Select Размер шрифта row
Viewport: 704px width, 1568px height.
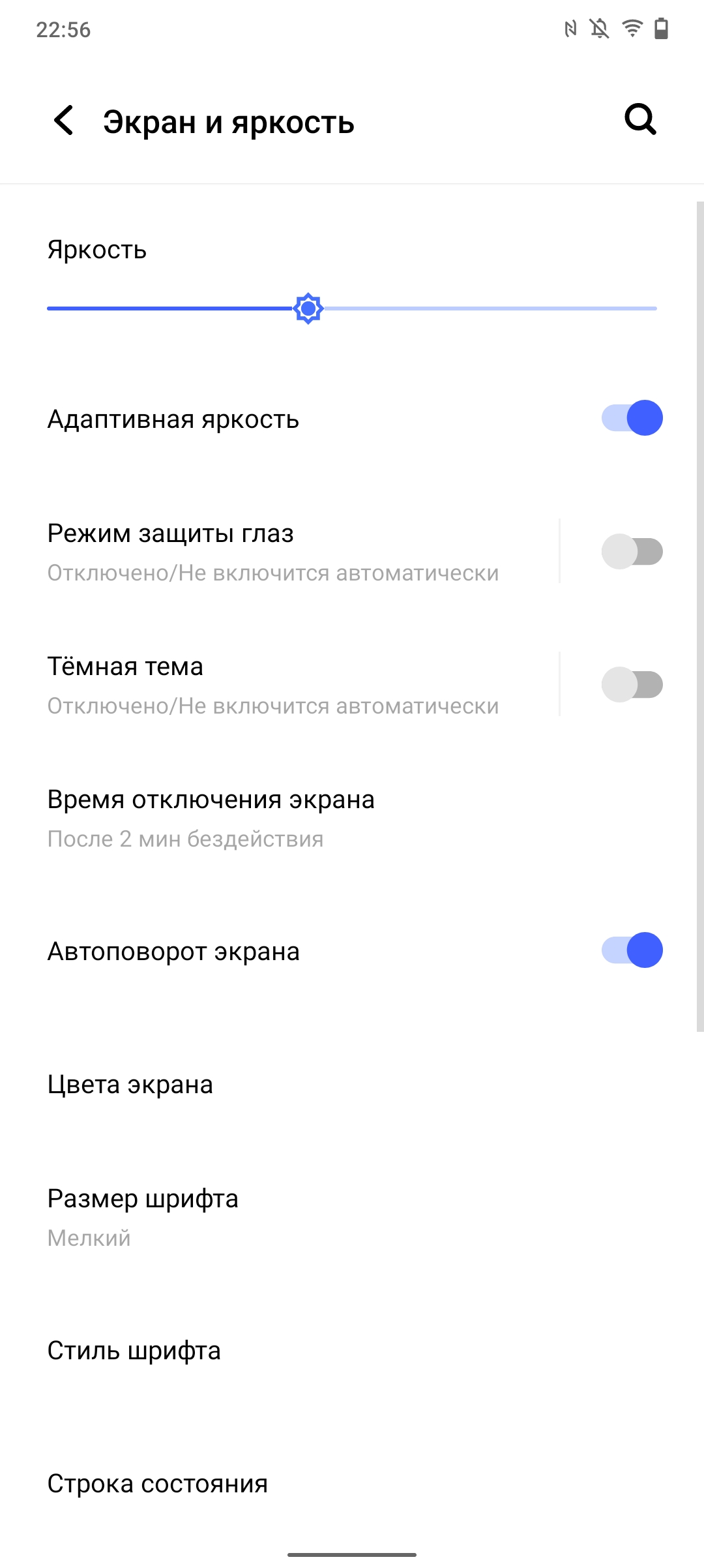[x=352, y=1217]
